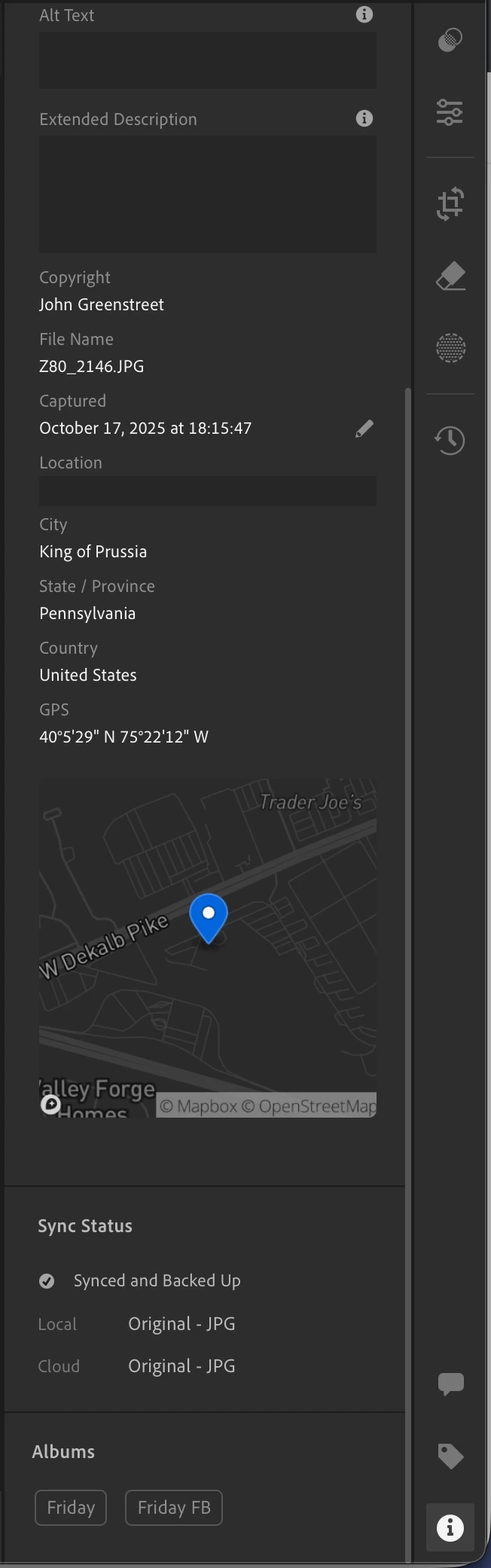Open the versions history panel

click(450, 440)
